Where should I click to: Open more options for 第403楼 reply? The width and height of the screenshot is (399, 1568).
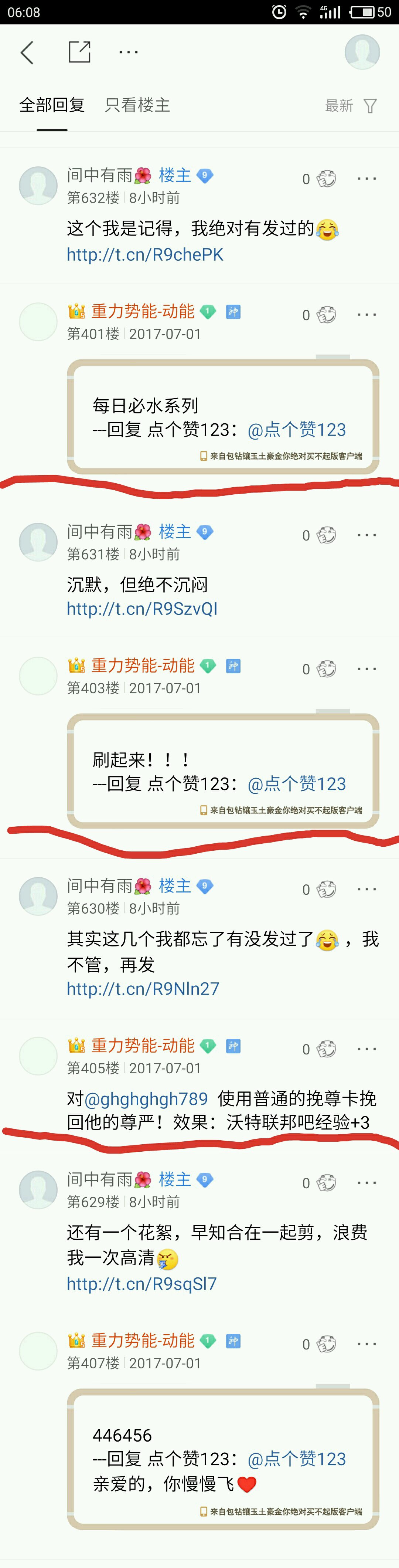[367, 669]
